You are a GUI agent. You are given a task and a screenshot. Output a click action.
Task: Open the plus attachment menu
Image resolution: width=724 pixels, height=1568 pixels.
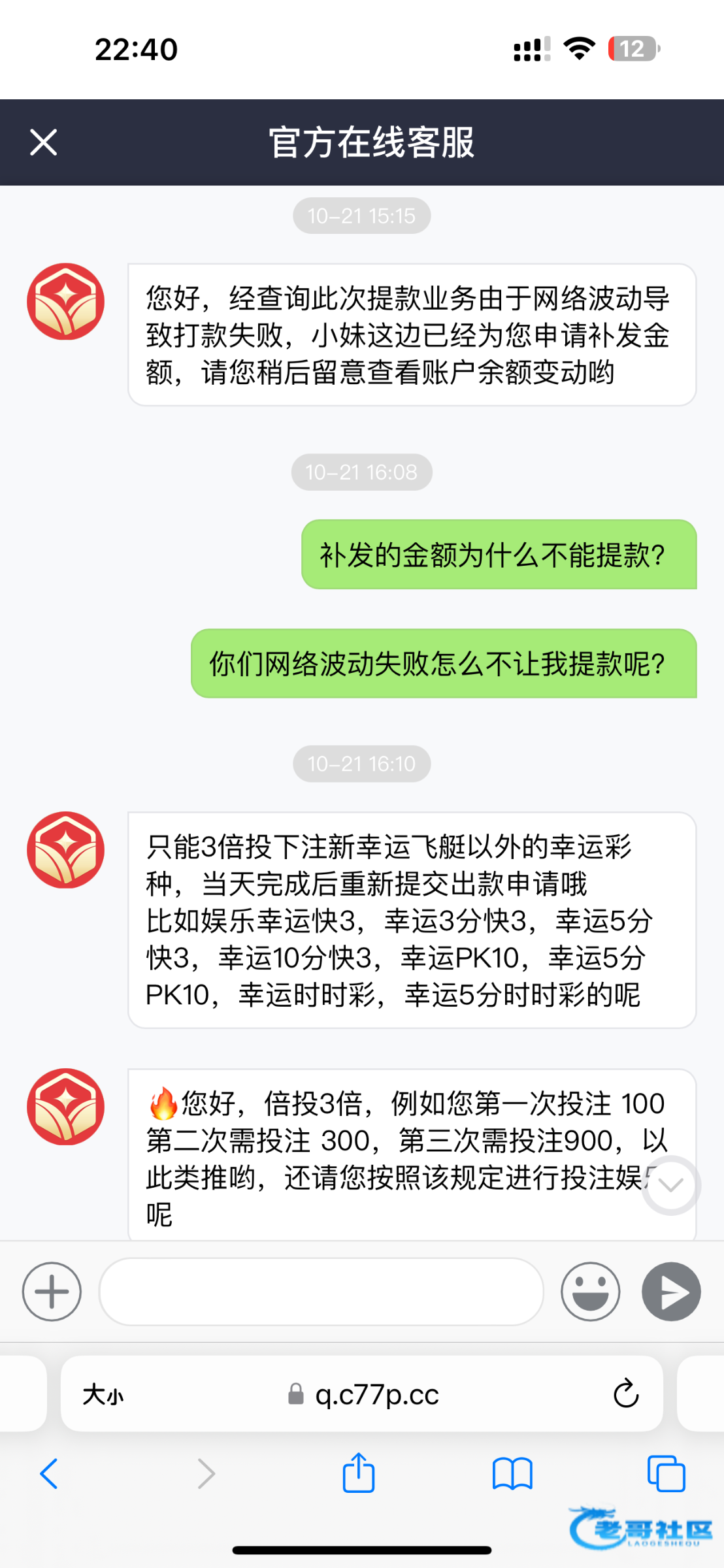coord(52,1292)
